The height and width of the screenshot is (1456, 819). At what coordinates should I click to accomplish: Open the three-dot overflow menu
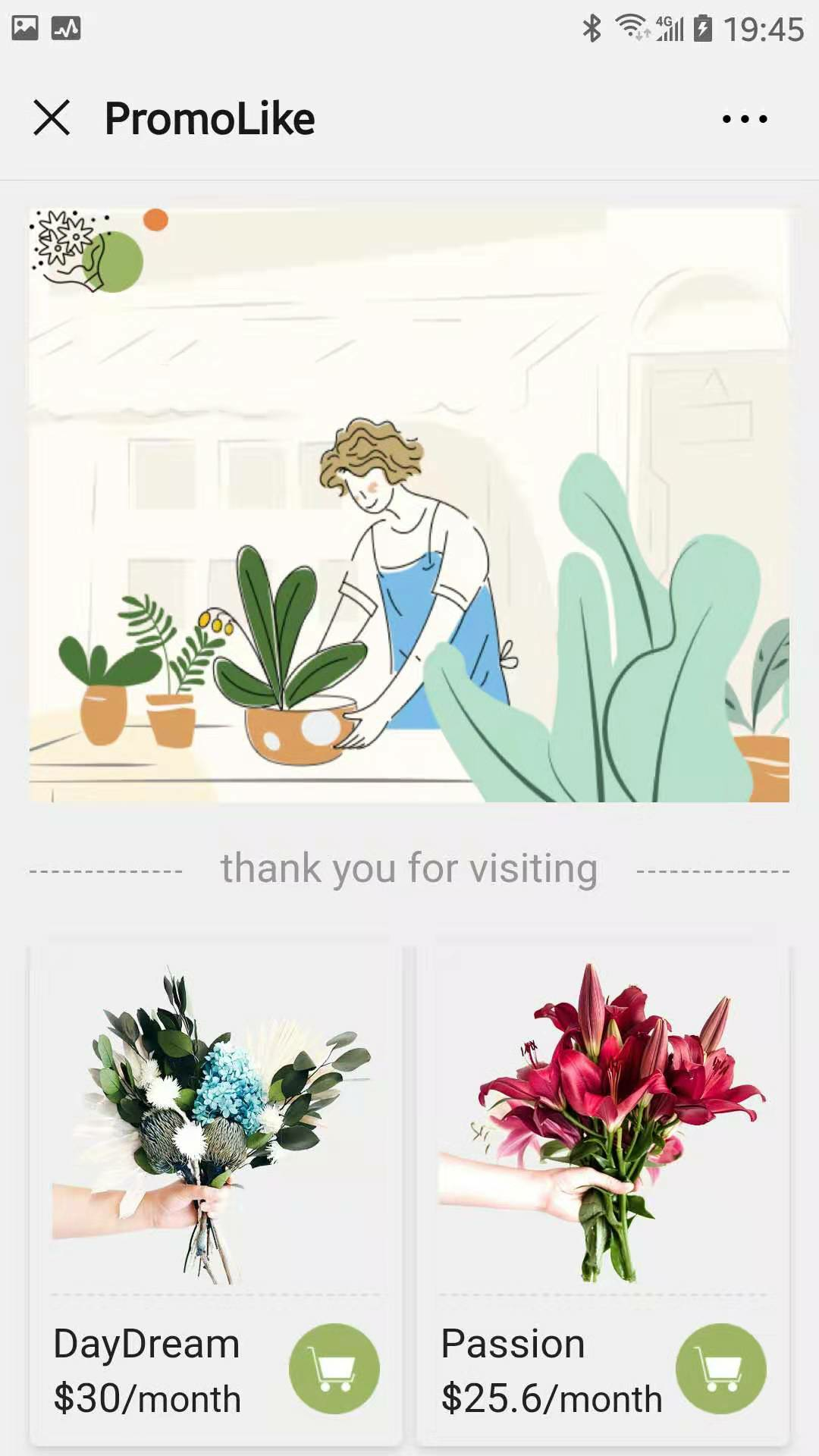[745, 119]
